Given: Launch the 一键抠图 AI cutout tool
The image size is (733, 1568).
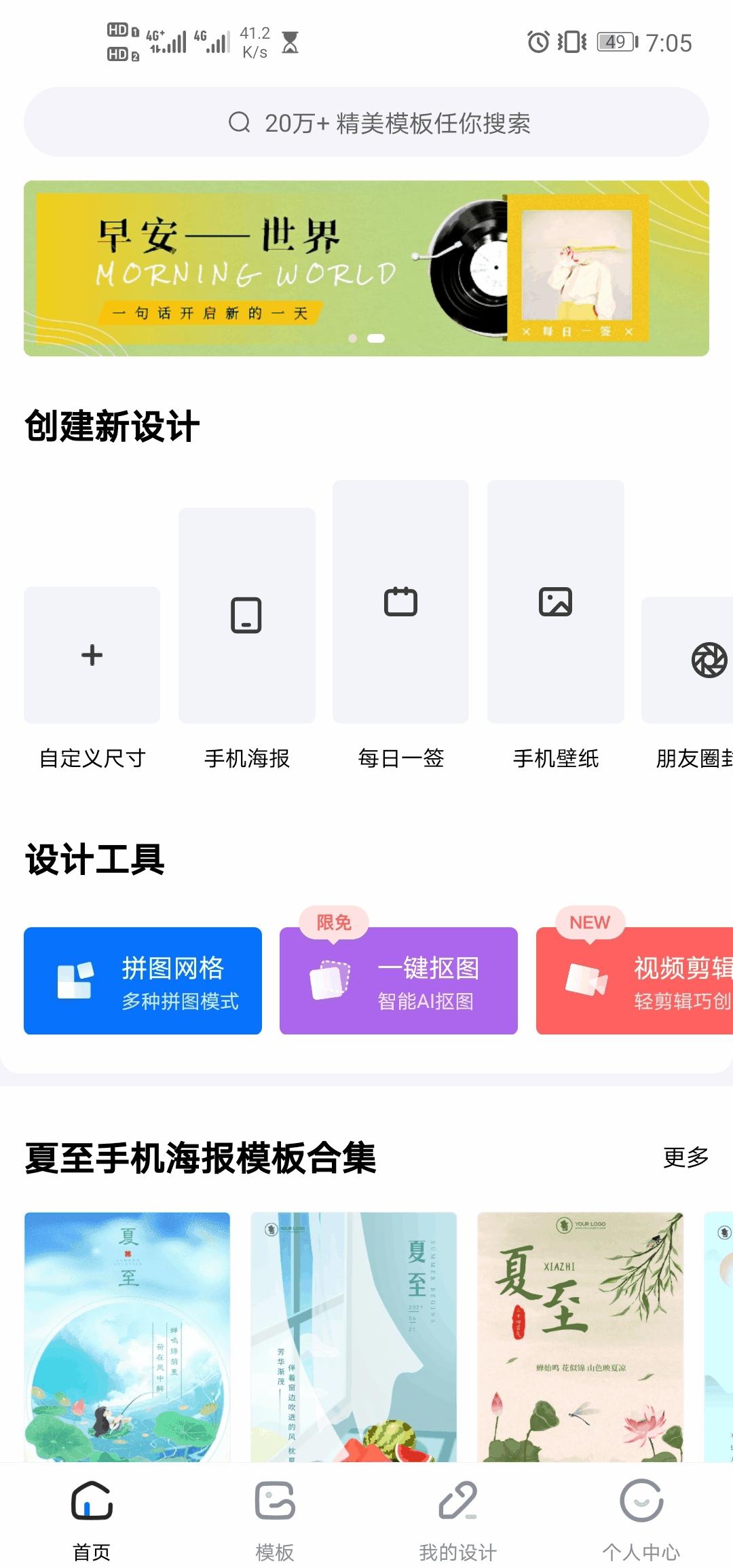Looking at the screenshot, I should [x=398, y=981].
